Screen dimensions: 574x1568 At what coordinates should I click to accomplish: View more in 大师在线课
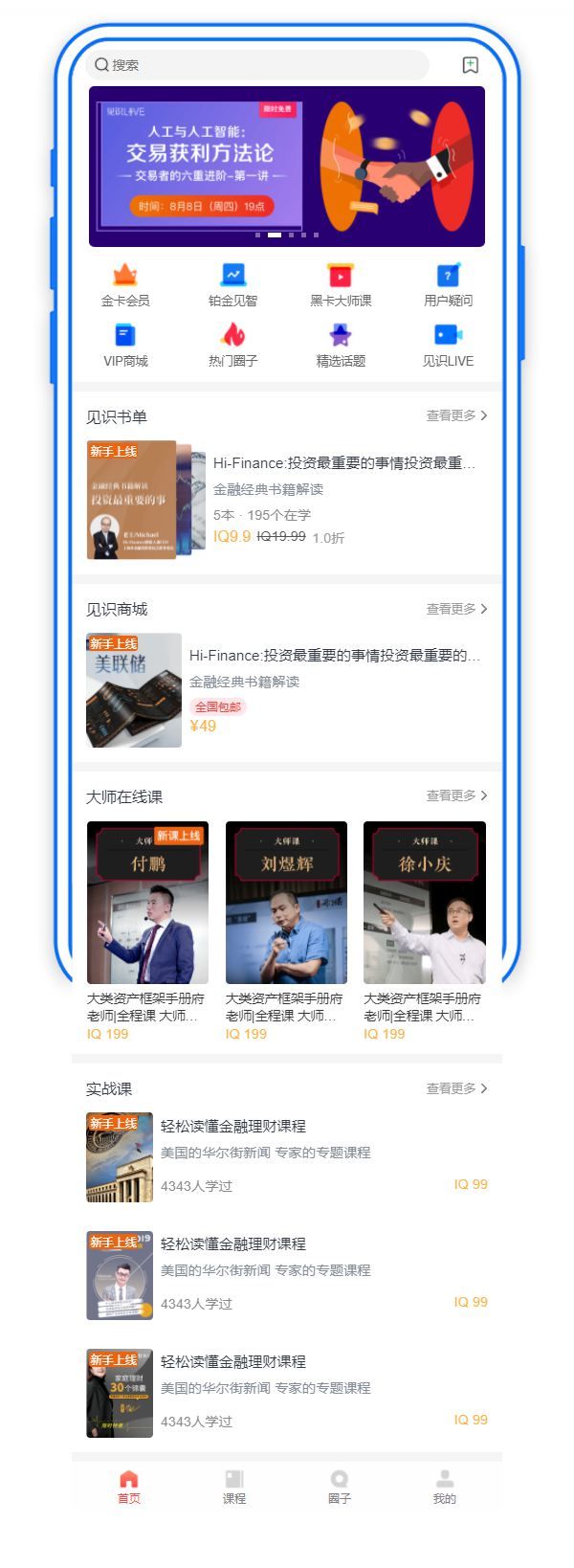click(456, 796)
